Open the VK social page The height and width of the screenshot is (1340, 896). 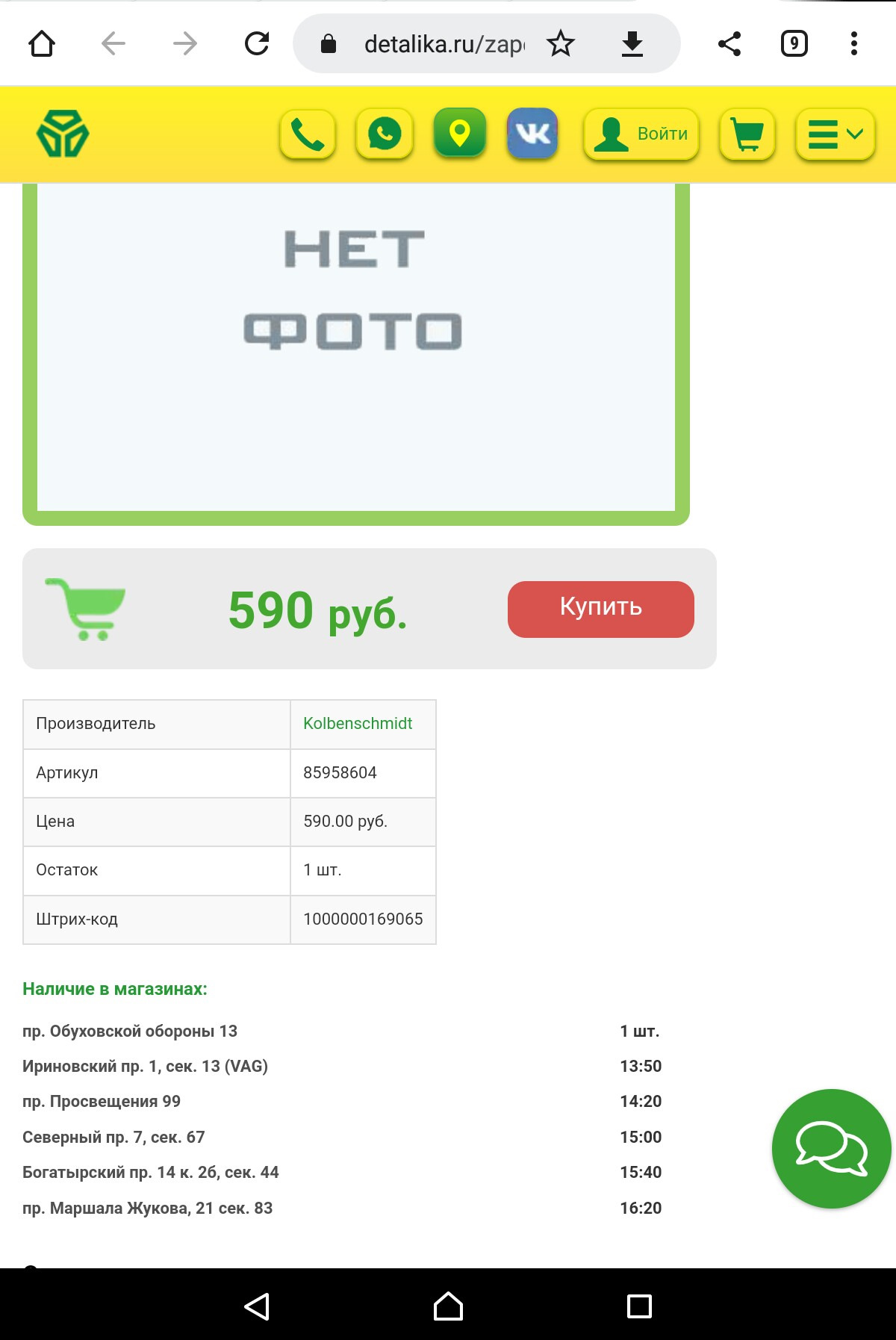(x=532, y=134)
